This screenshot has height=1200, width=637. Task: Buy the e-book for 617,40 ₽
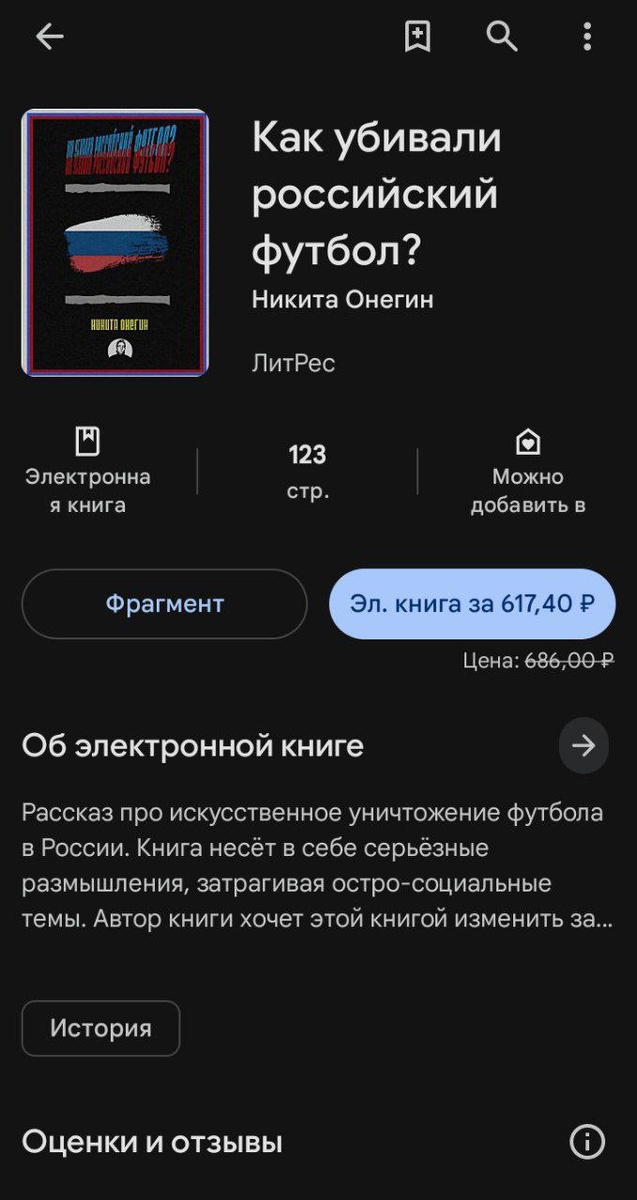[x=472, y=604]
